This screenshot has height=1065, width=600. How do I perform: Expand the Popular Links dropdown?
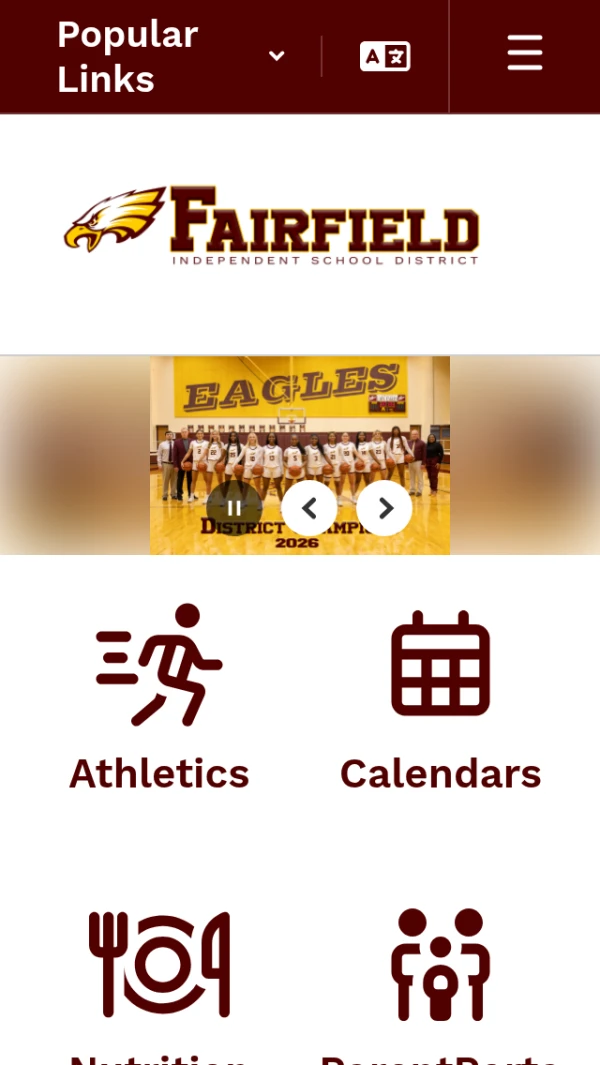tap(170, 56)
